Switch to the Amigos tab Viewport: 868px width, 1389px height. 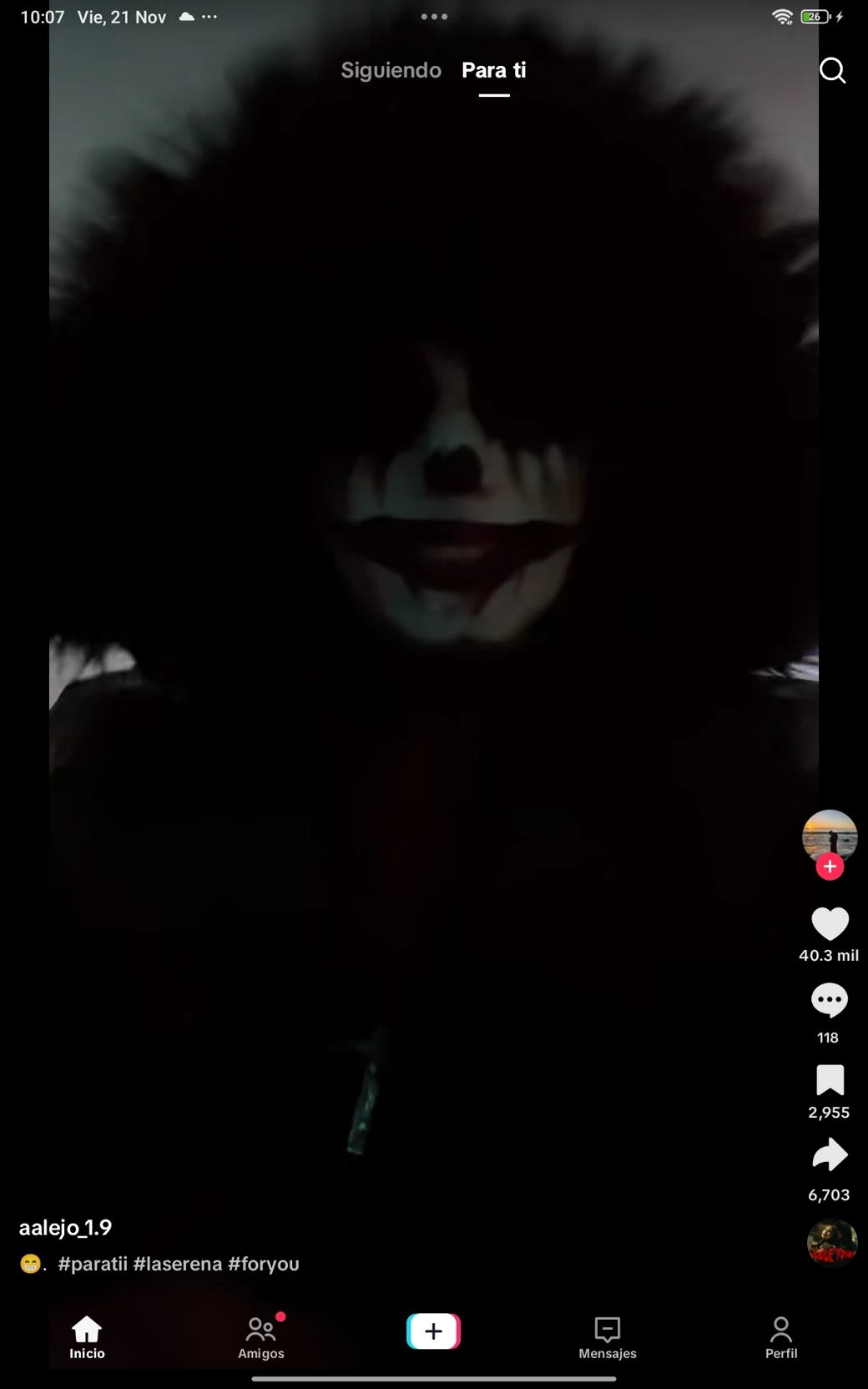coord(261,1337)
